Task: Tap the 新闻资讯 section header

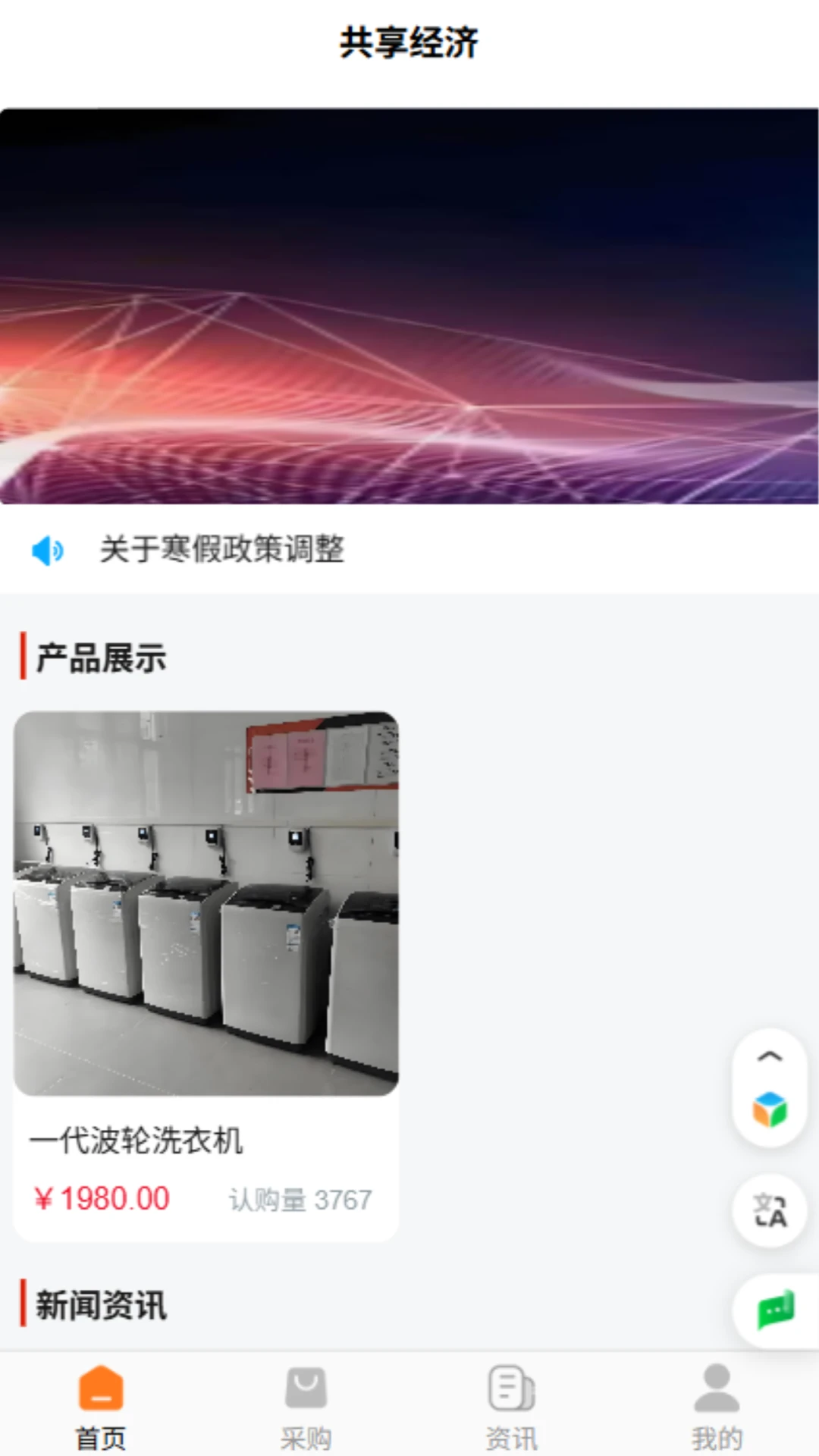Action: pyautogui.click(x=99, y=1303)
